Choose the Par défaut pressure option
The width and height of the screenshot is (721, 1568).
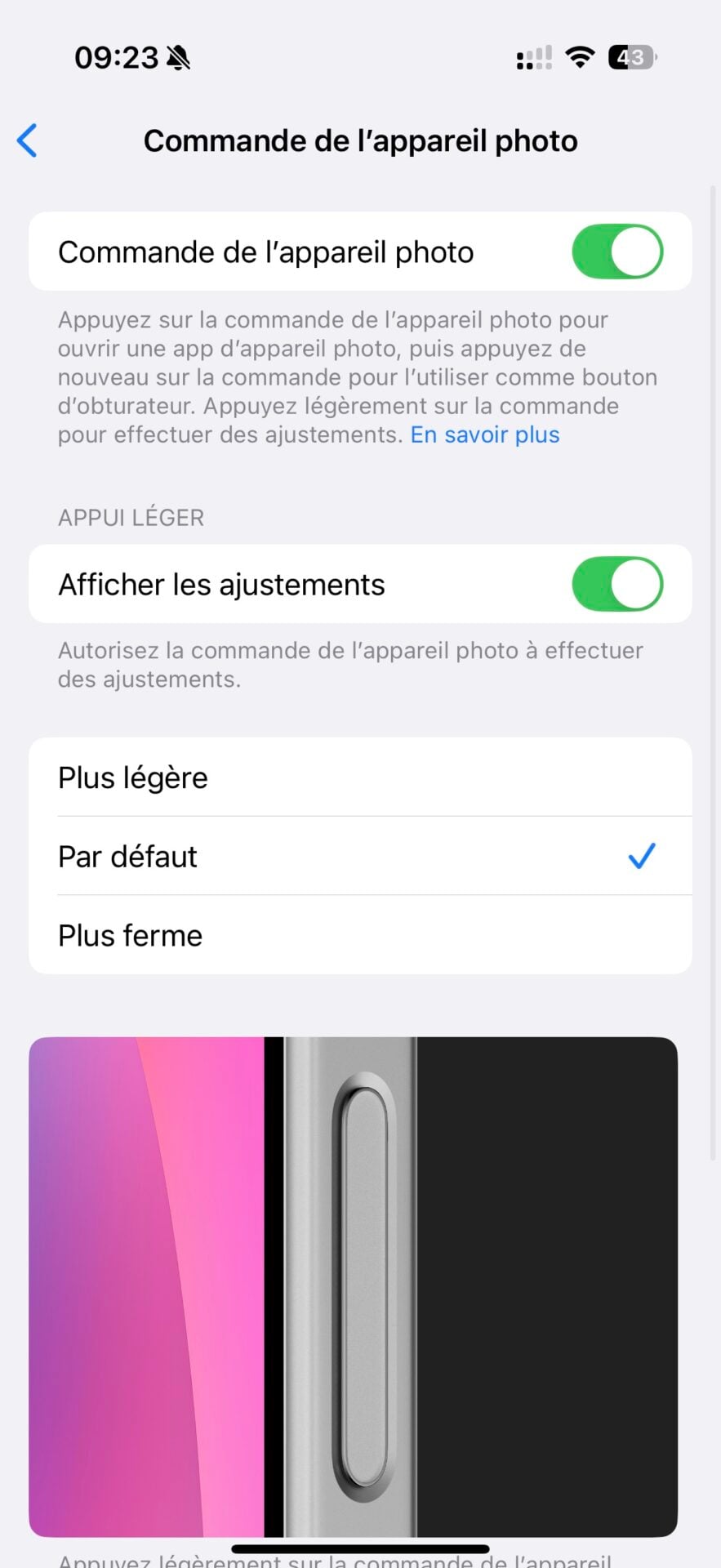coord(359,856)
